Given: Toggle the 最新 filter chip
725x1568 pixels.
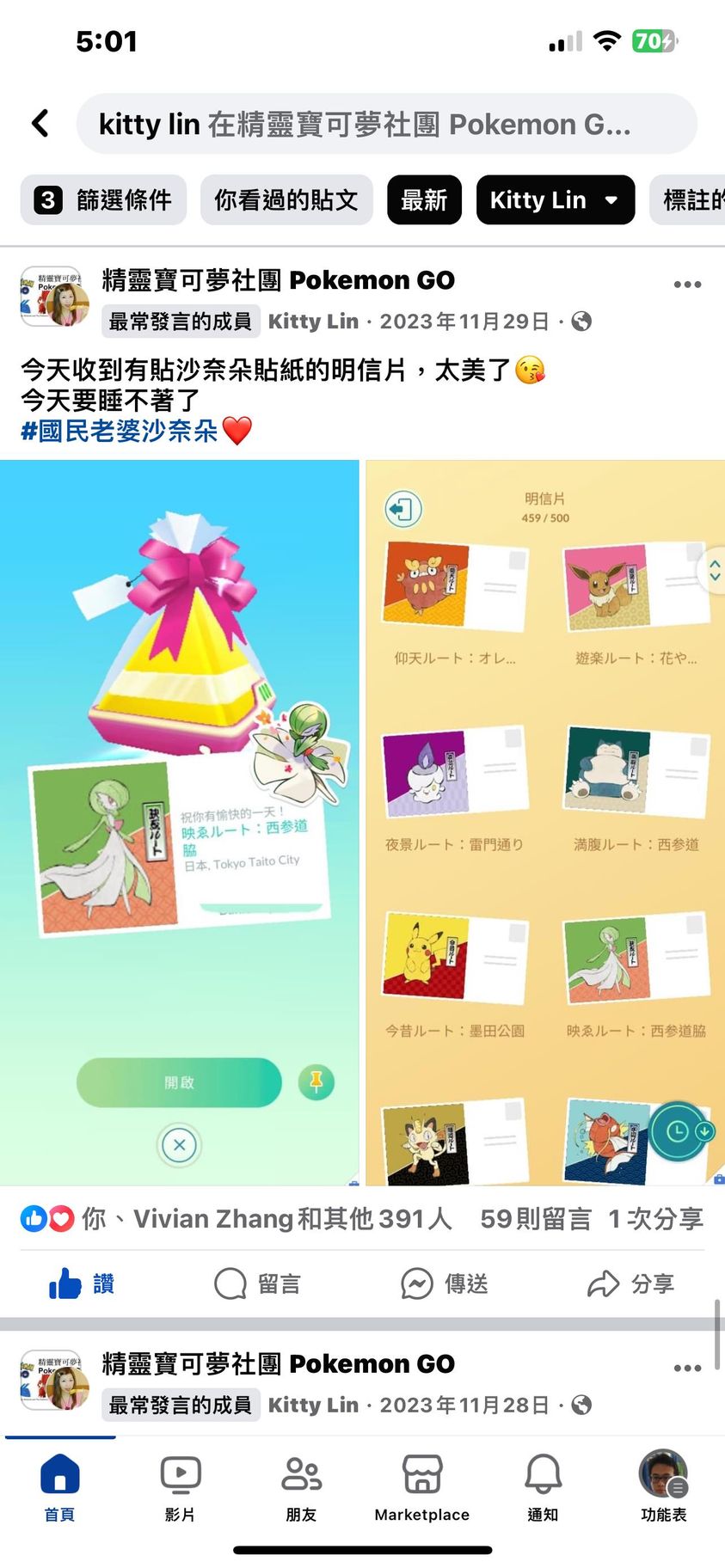Looking at the screenshot, I should click(x=424, y=200).
